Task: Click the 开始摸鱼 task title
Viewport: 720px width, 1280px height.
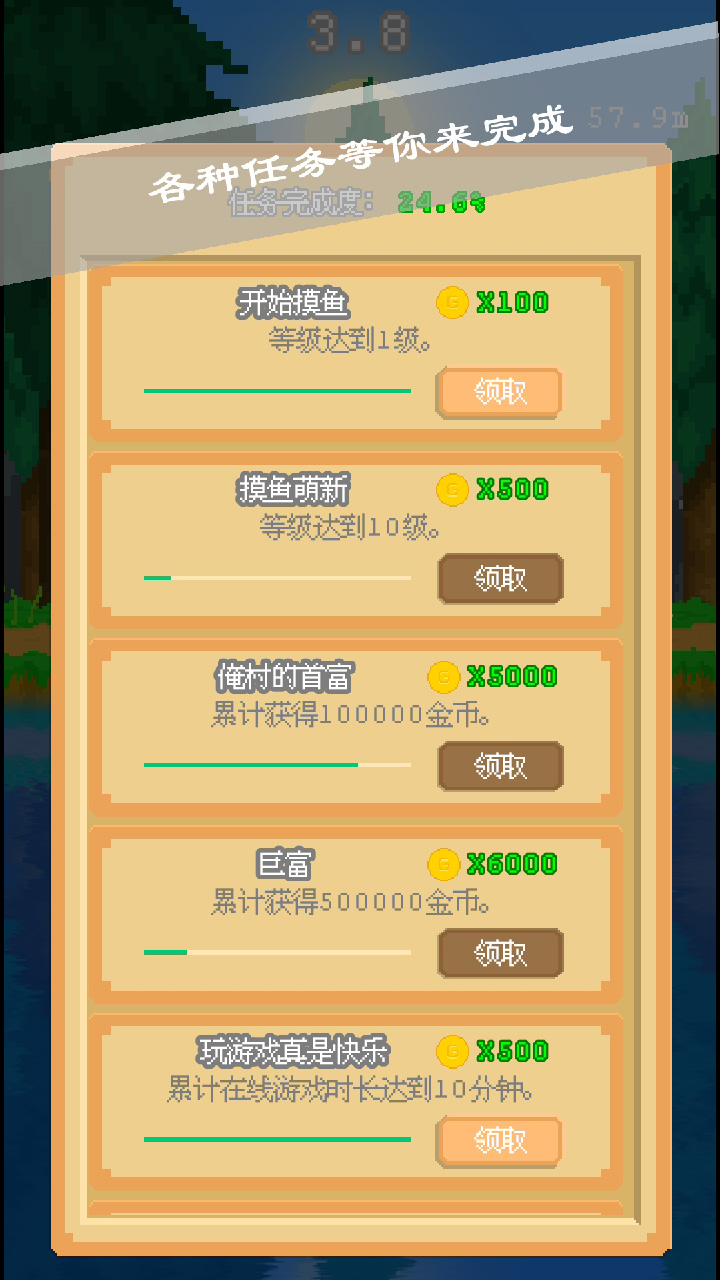Action: click(294, 301)
